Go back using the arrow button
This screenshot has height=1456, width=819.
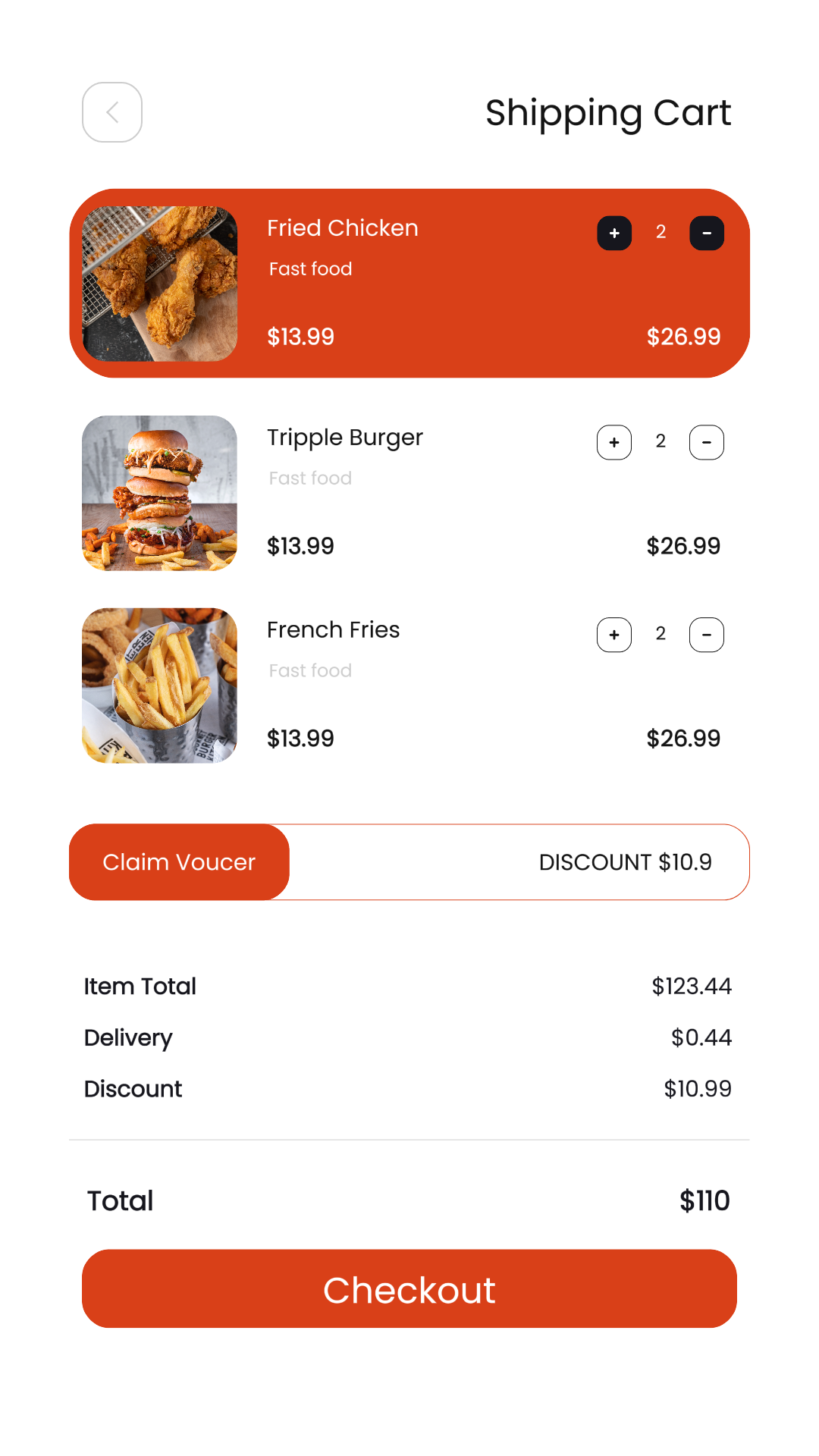click(112, 112)
